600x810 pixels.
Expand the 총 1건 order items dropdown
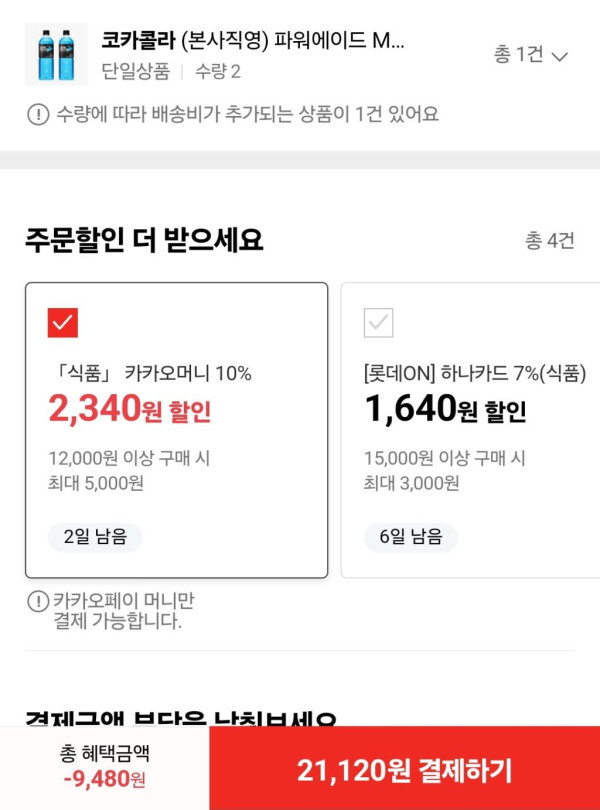click(531, 55)
